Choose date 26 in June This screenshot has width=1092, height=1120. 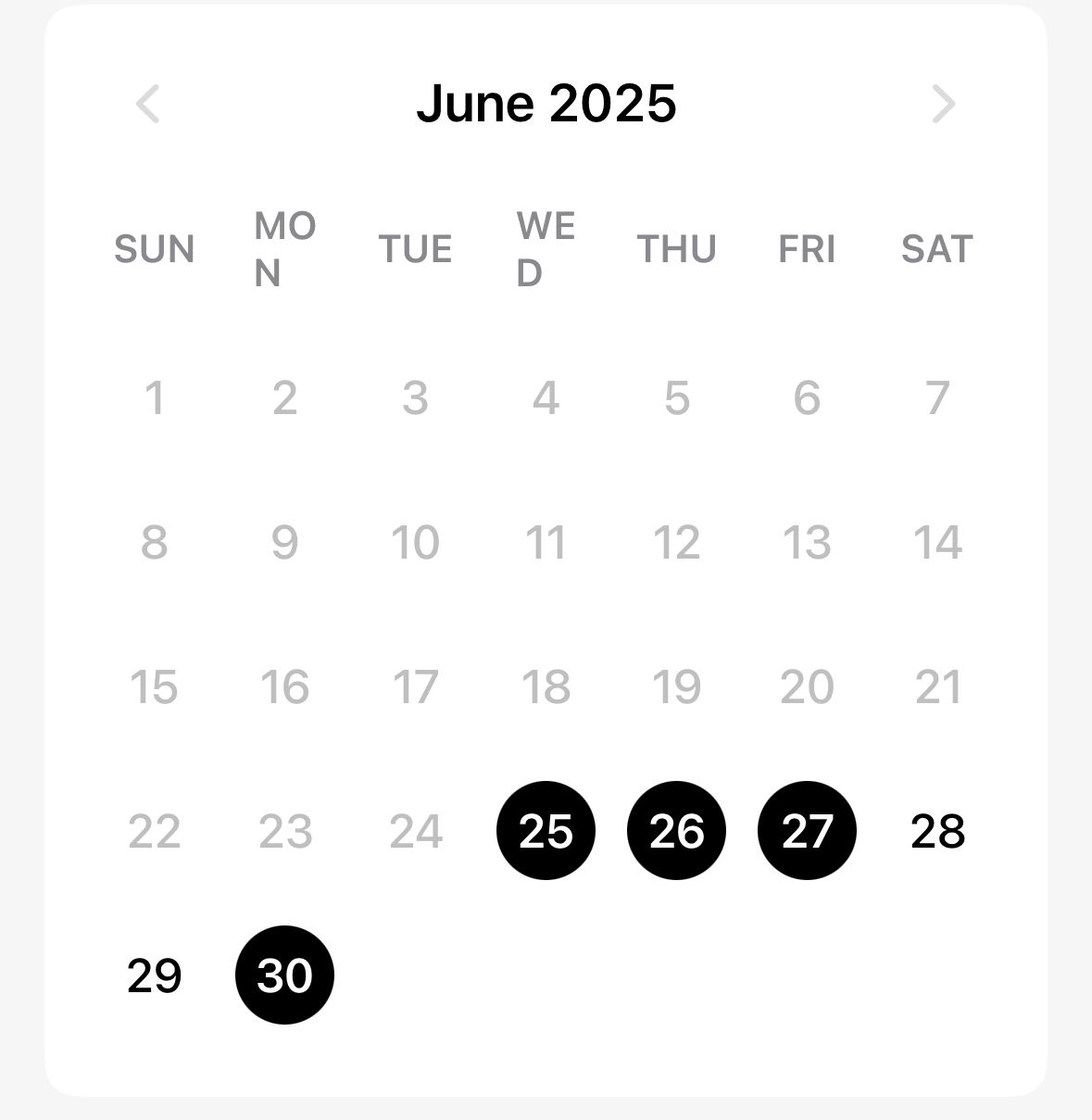[x=676, y=831]
